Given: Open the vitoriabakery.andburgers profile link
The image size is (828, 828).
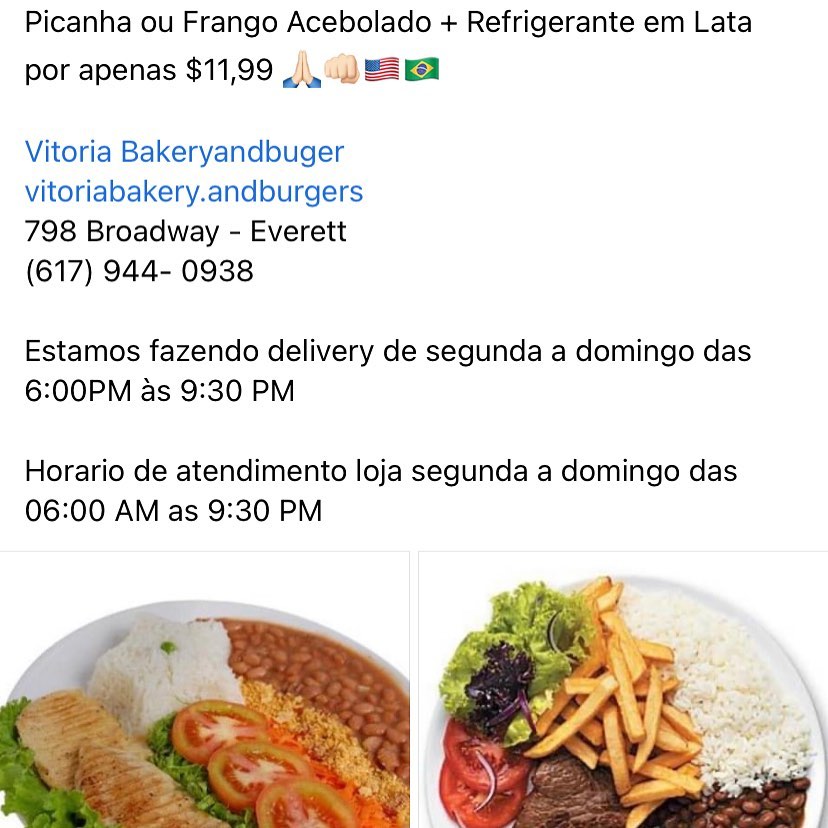Looking at the screenshot, I should point(194,191).
